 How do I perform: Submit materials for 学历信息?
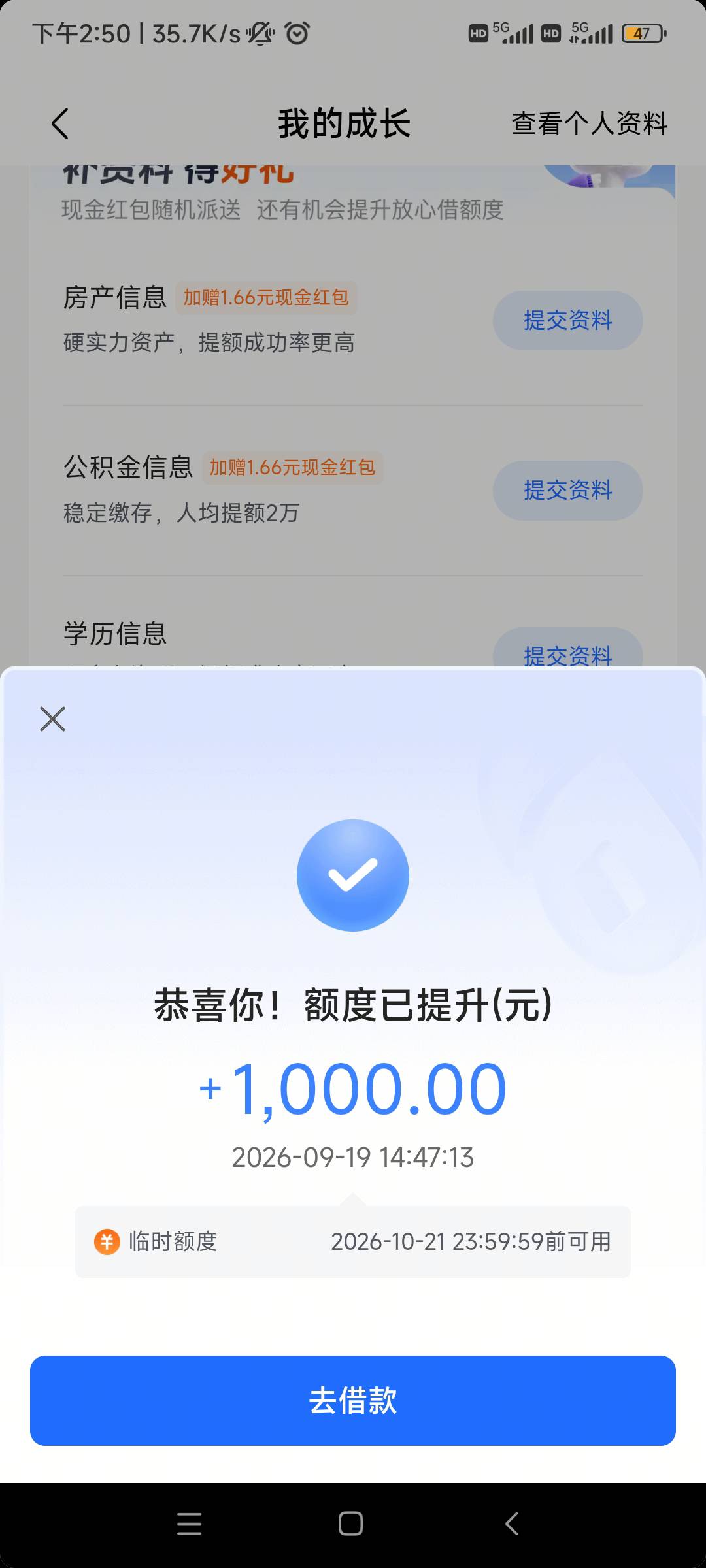point(567,649)
